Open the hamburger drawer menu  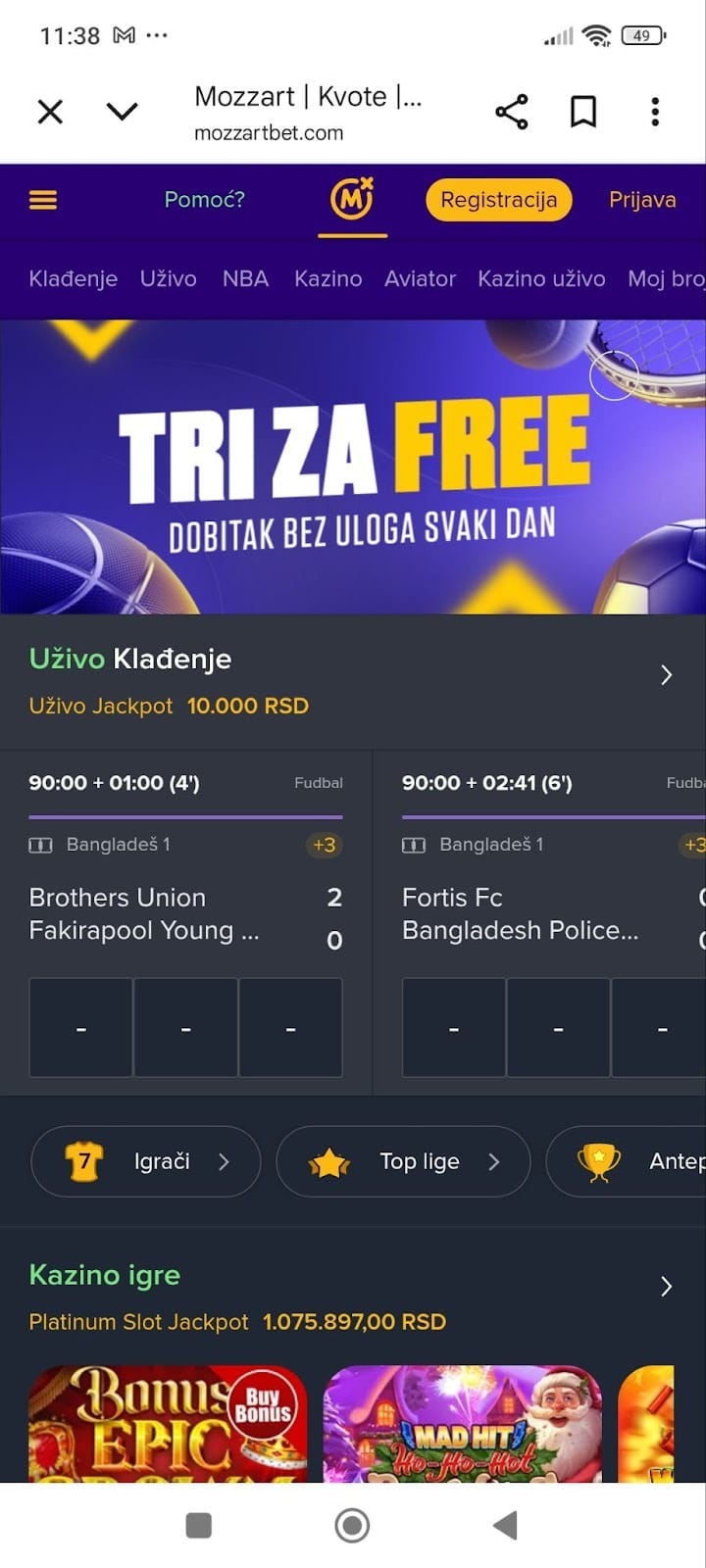43,200
